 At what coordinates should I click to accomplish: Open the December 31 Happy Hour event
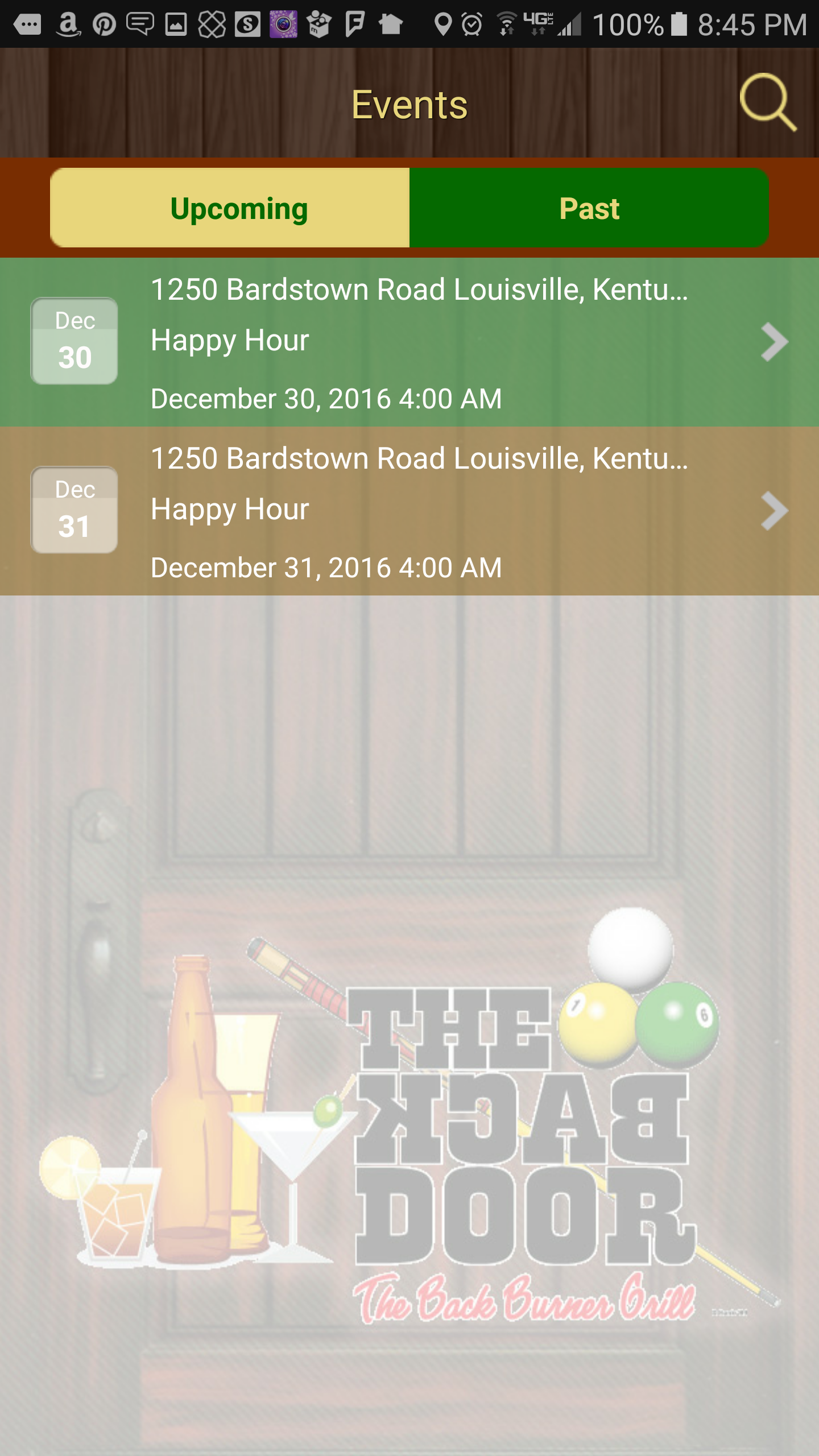tap(409, 511)
